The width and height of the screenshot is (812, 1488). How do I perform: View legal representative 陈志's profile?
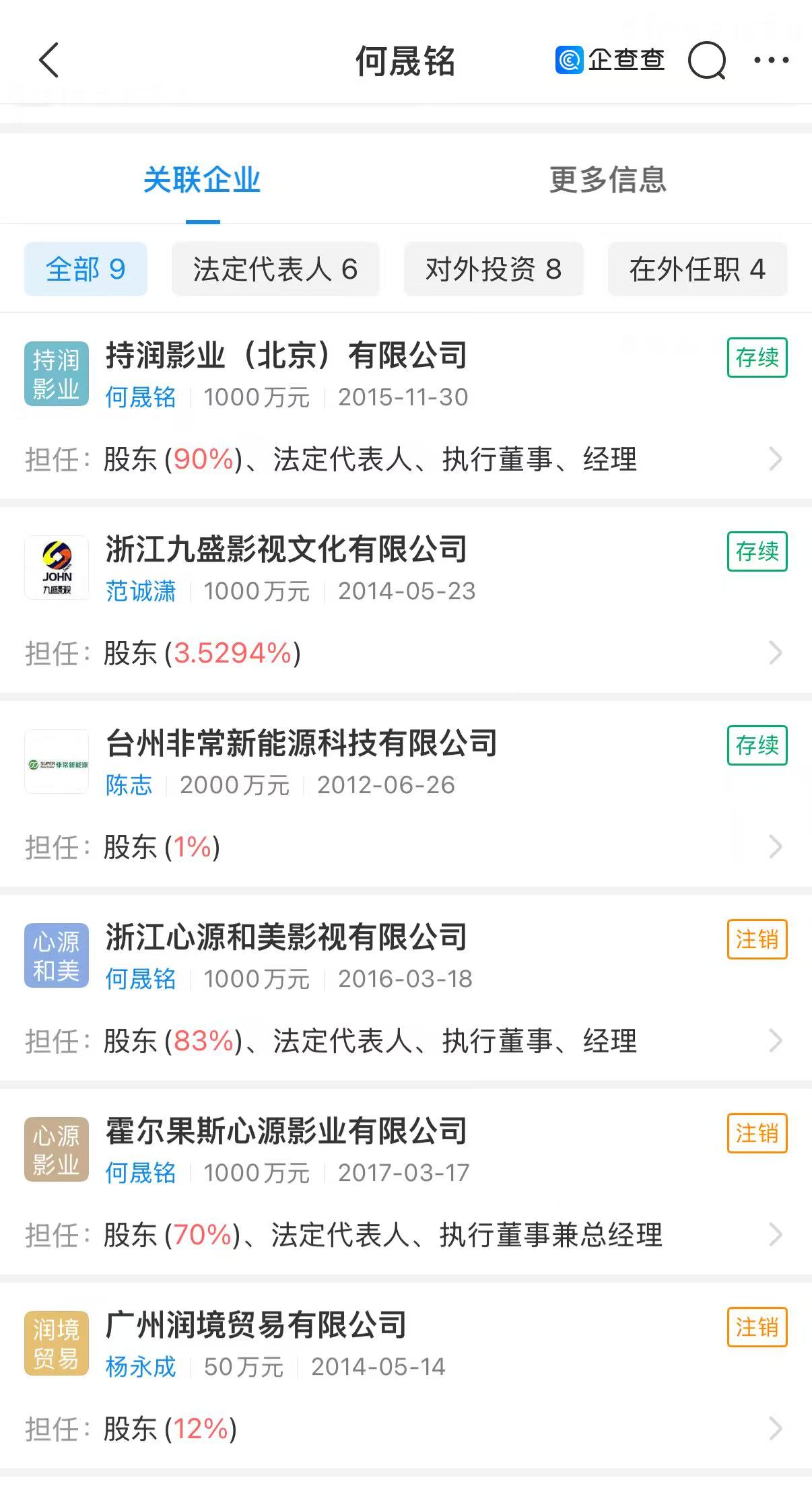[129, 785]
